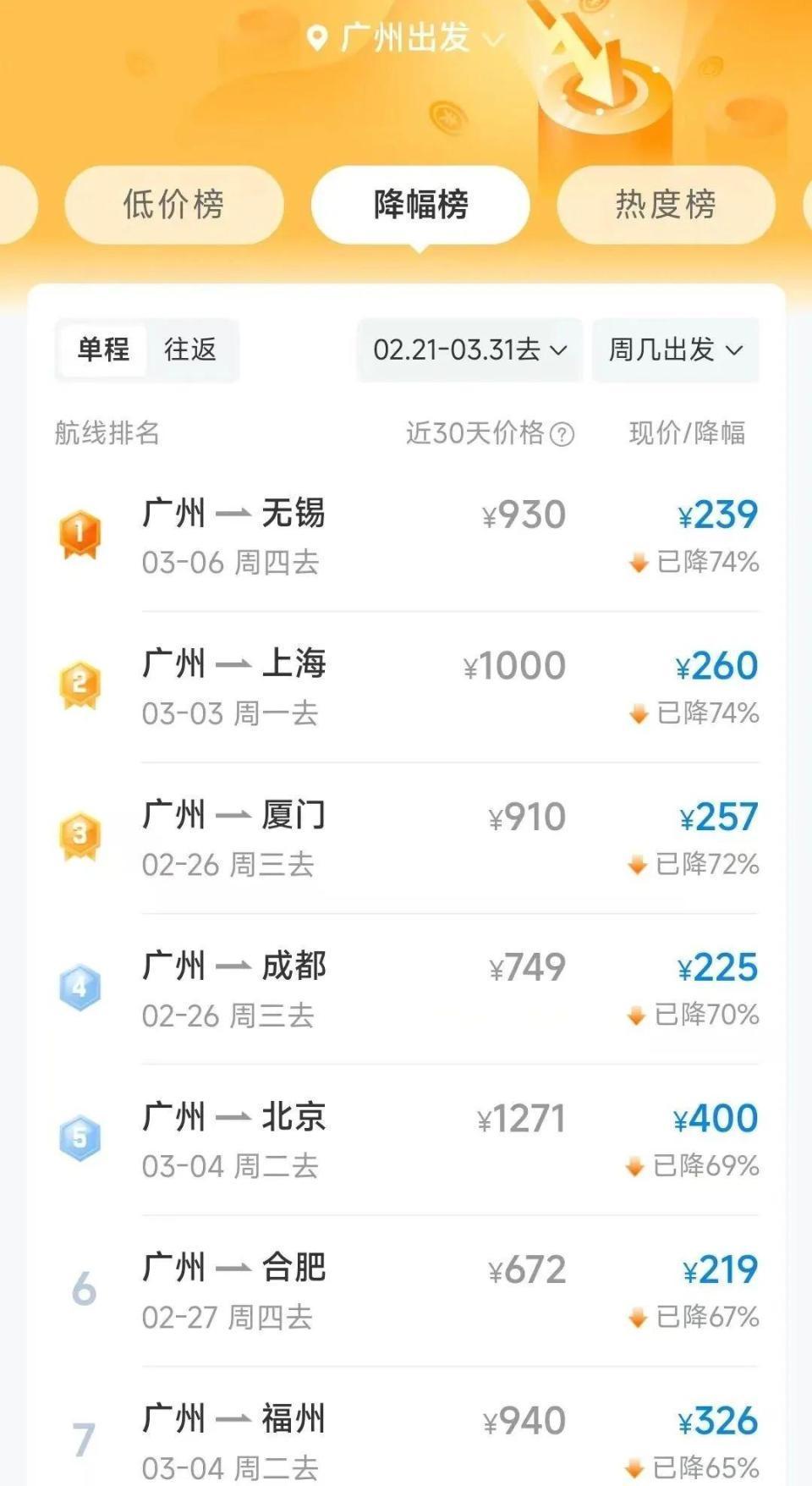Select the 单程 one-way option

pos(103,349)
